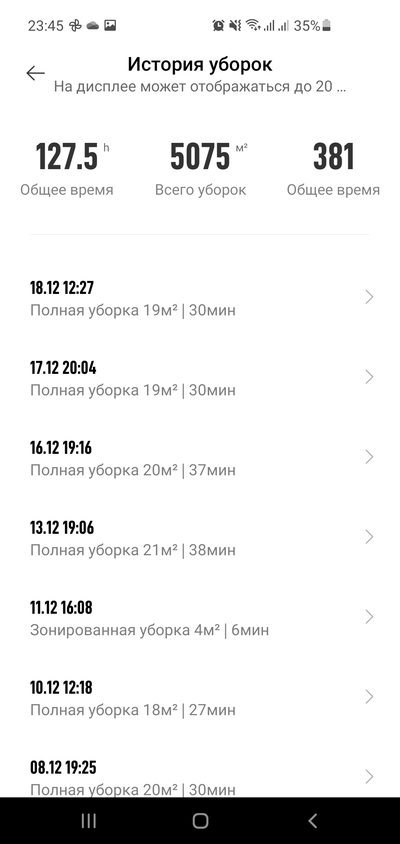Image resolution: width=400 pixels, height=844 pixels.
Task: Go back using the arrow icon
Action: [x=36, y=73]
